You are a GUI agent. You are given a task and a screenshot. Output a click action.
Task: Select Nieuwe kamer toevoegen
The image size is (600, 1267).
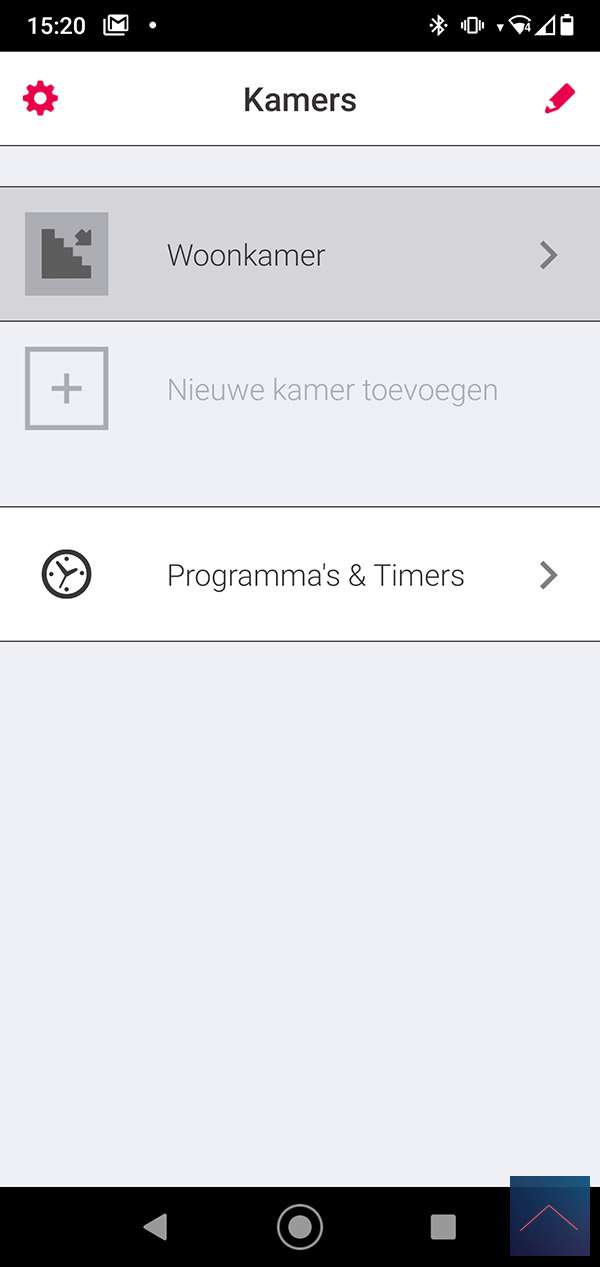pos(300,389)
